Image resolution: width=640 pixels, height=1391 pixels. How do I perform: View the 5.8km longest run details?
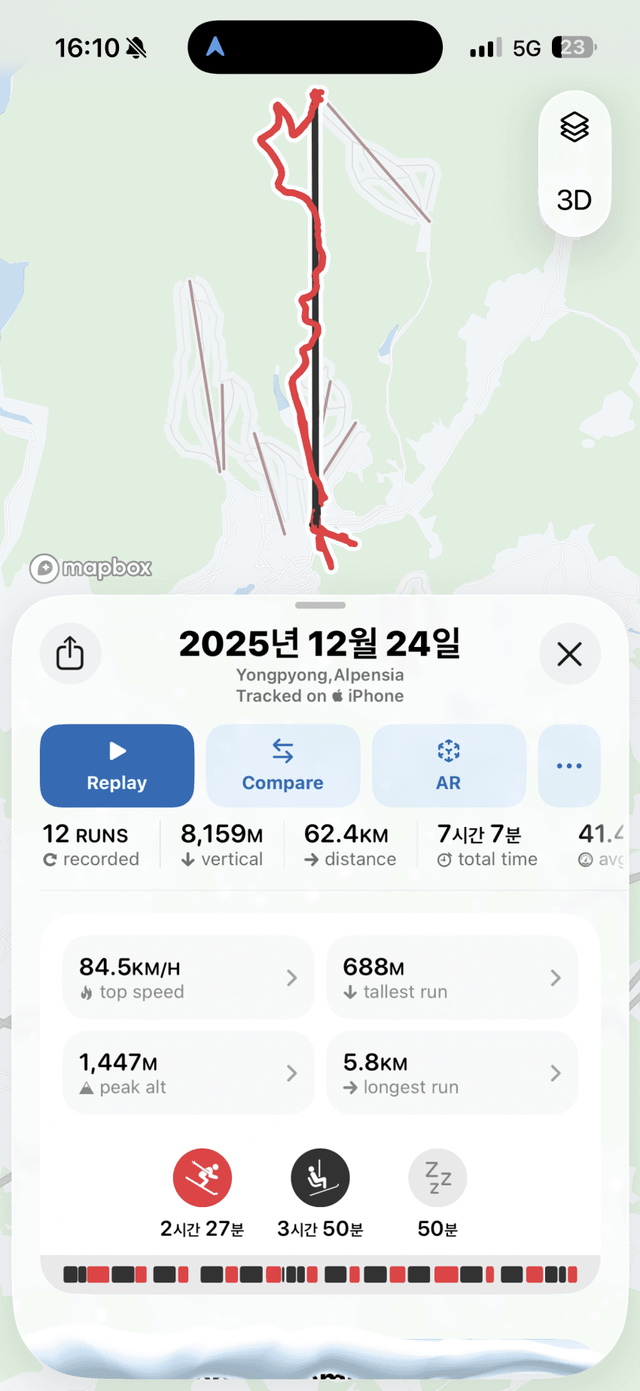[452, 1073]
